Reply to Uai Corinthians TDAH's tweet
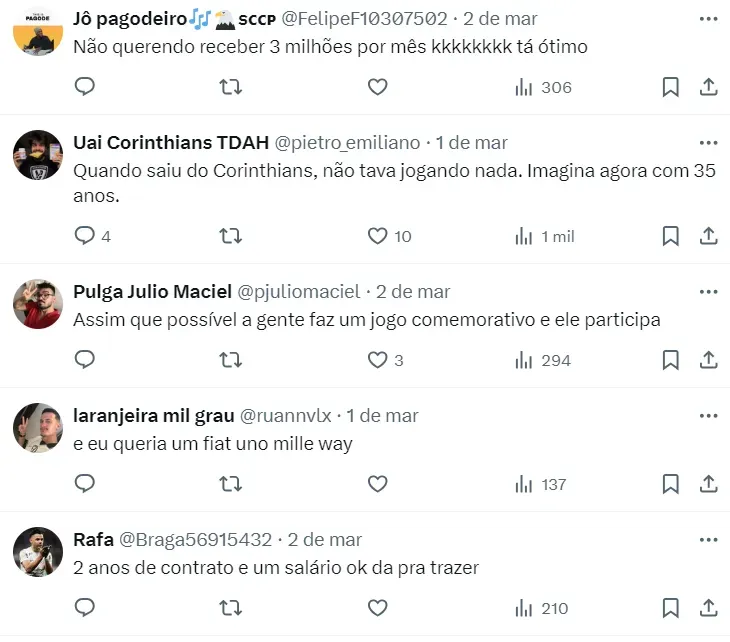The image size is (730, 642). tap(85, 236)
